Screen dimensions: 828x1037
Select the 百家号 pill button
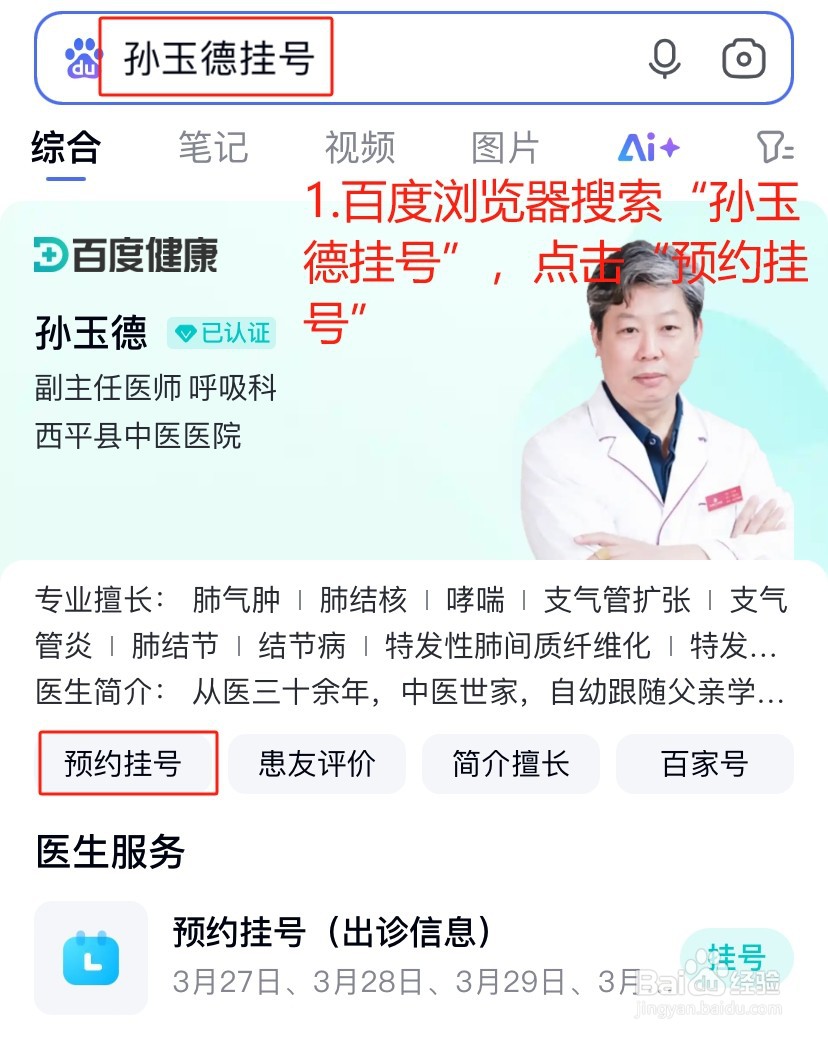point(705,763)
